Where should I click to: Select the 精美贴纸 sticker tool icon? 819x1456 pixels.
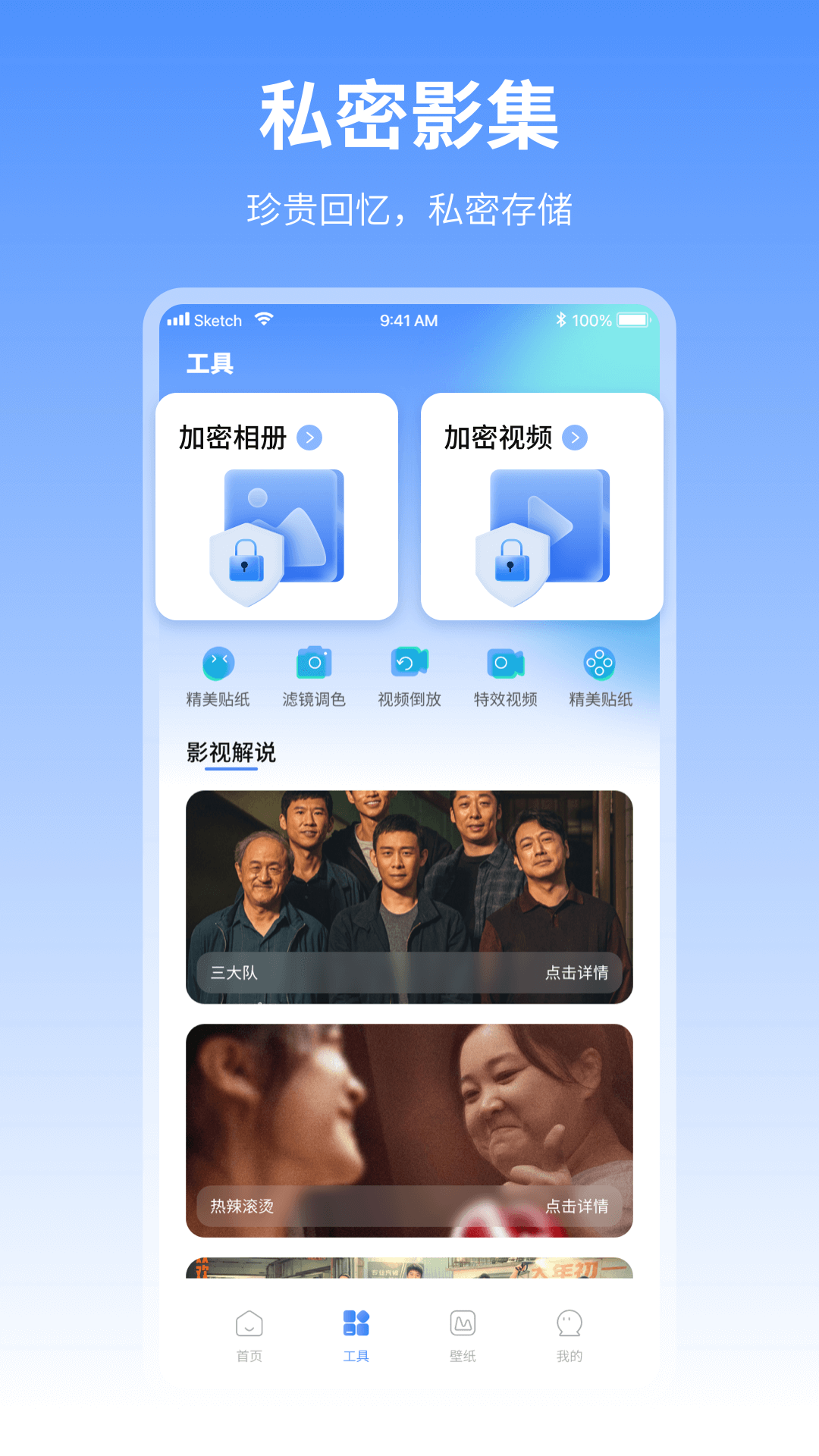[219, 666]
